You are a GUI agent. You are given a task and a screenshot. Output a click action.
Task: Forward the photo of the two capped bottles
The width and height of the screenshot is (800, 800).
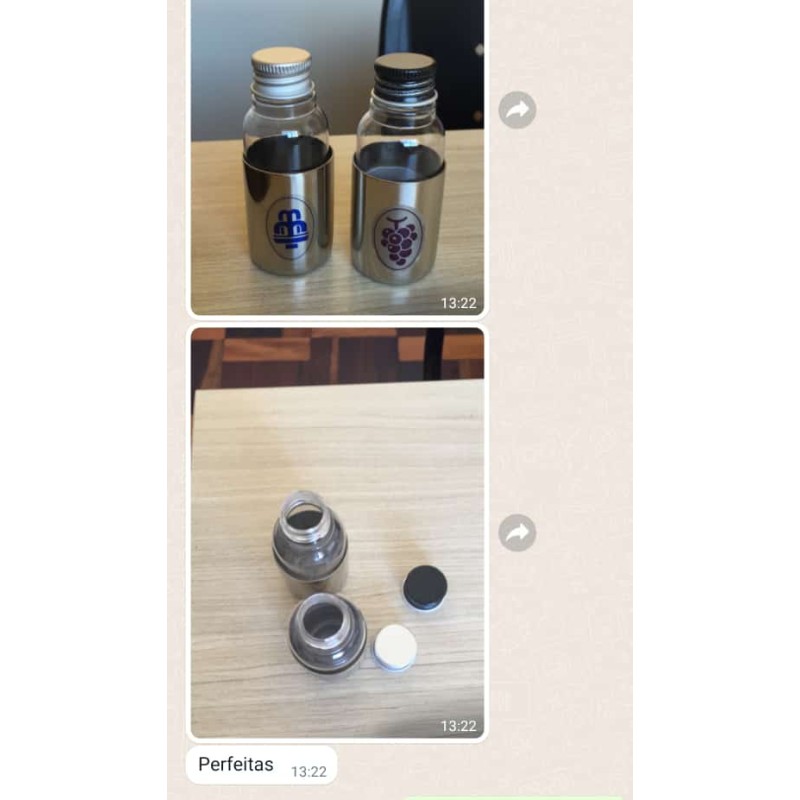pyautogui.click(x=517, y=110)
